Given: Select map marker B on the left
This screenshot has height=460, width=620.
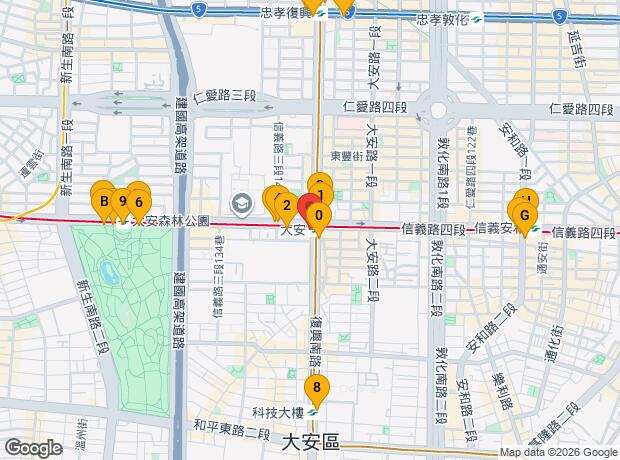Looking at the screenshot, I should [103, 201].
